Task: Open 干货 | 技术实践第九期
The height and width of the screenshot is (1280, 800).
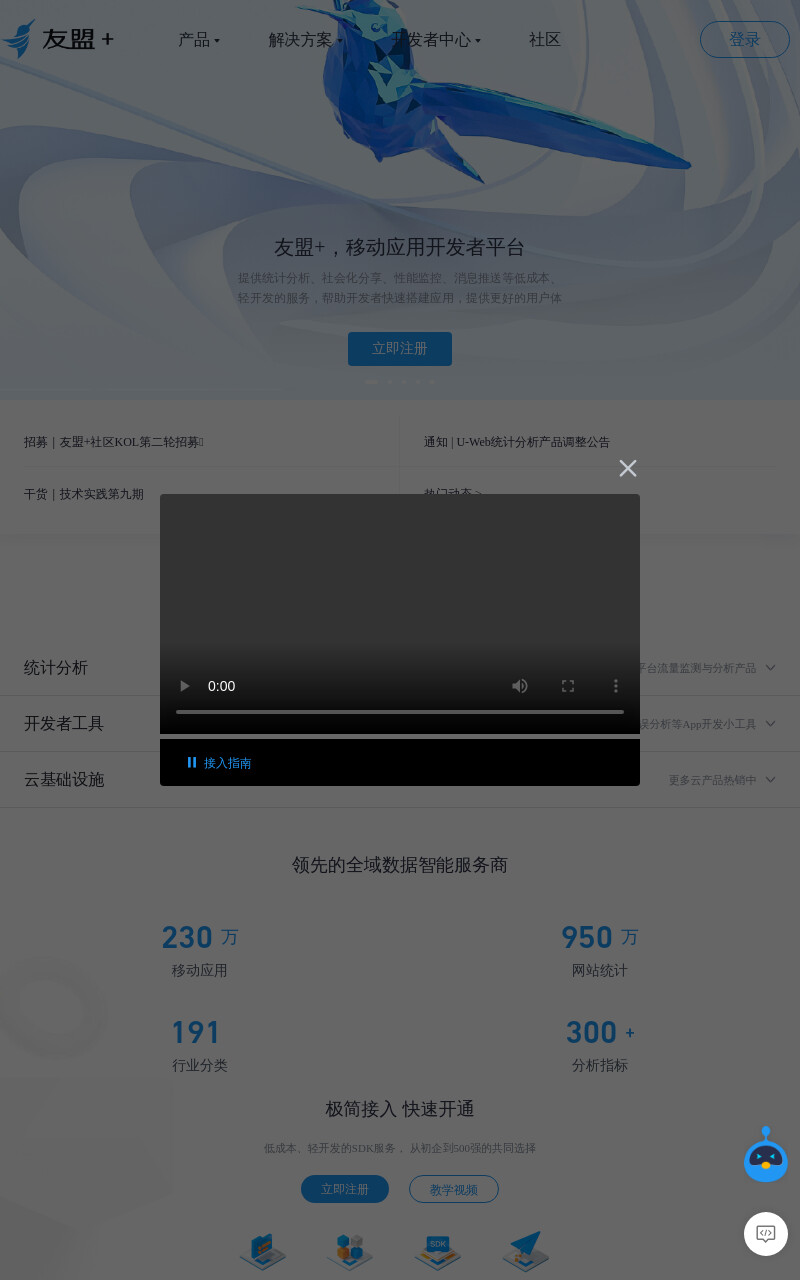Action: click(x=84, y=494)
